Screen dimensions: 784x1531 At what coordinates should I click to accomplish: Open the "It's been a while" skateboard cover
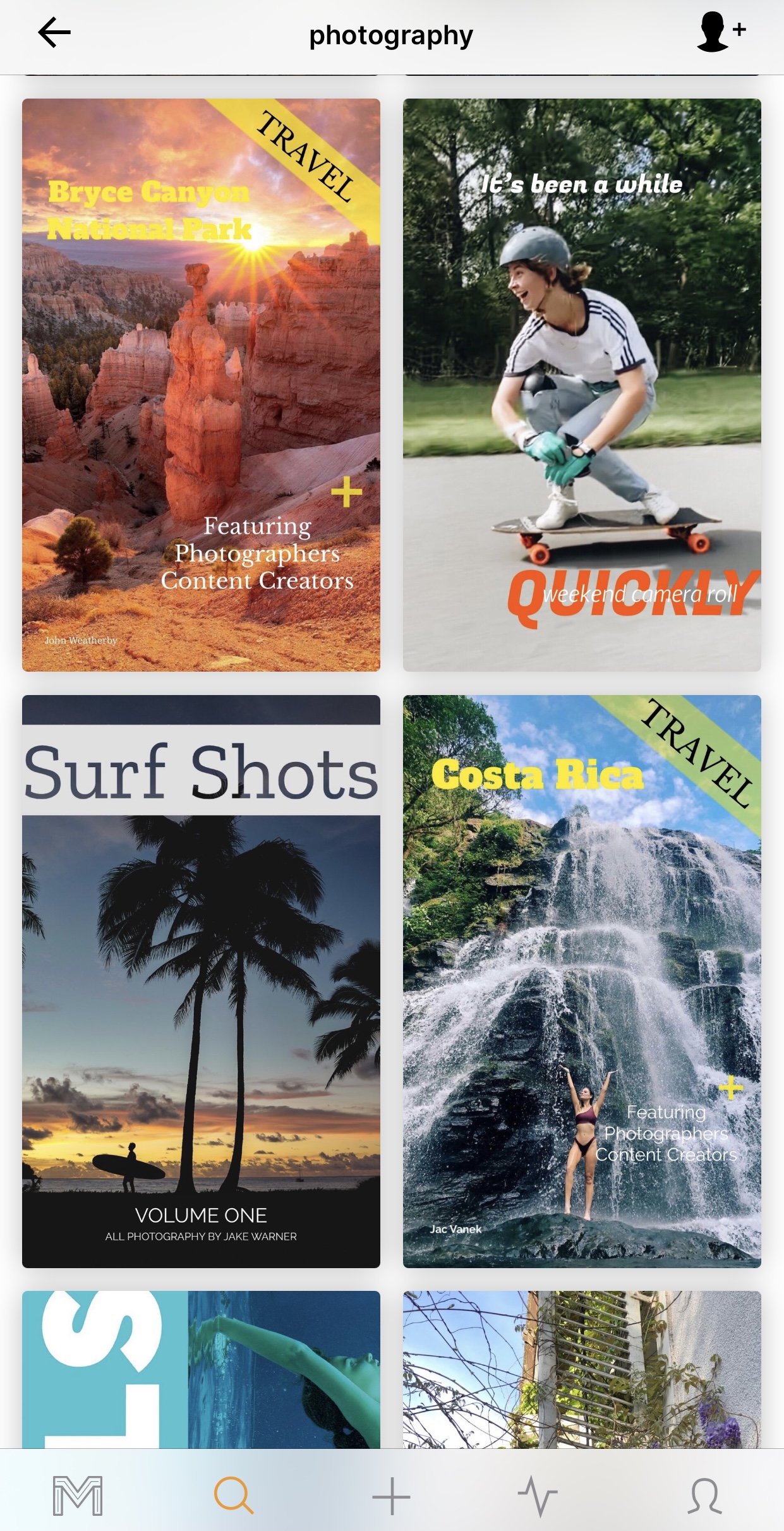(581, 384)
